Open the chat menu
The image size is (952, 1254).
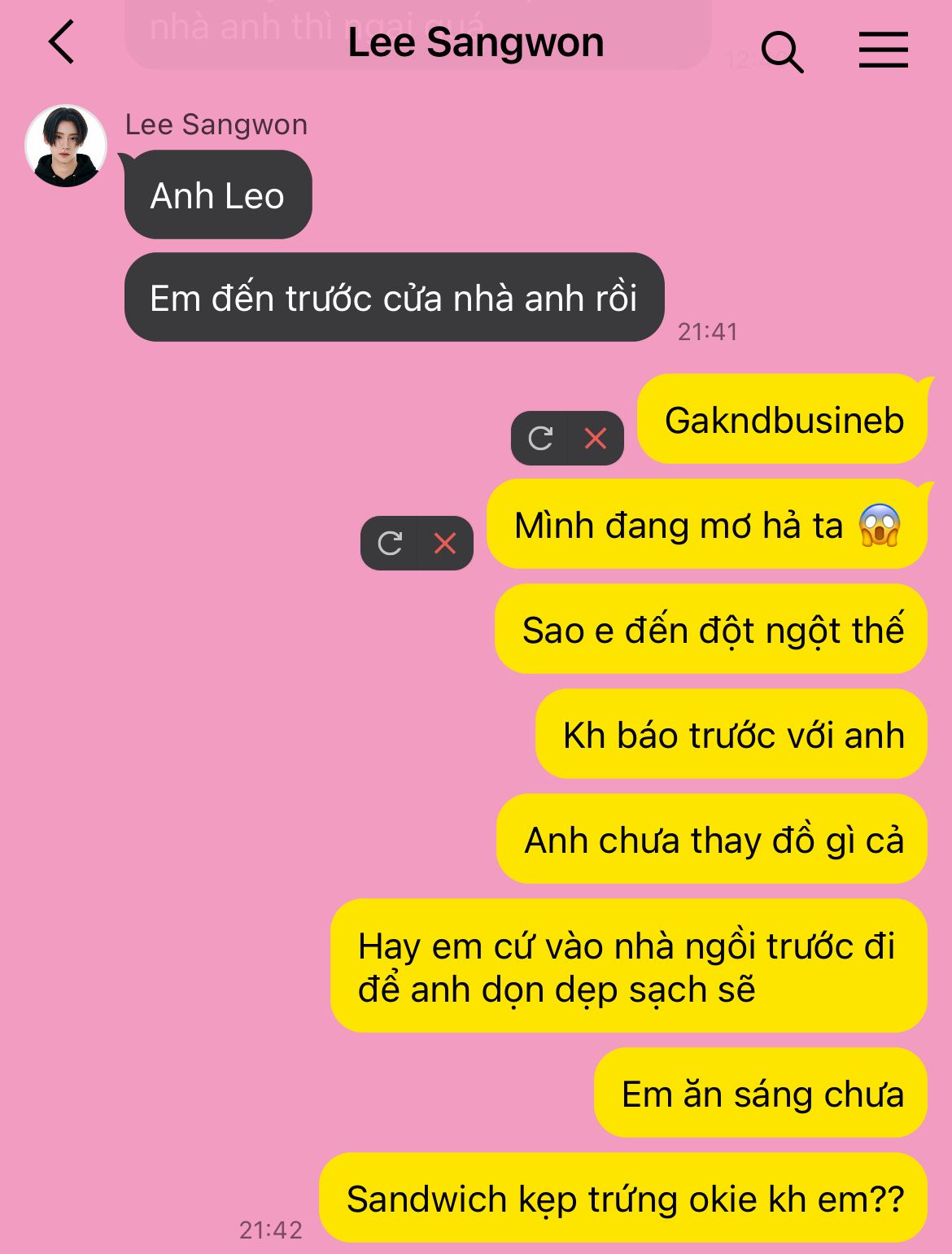[883, 50]
